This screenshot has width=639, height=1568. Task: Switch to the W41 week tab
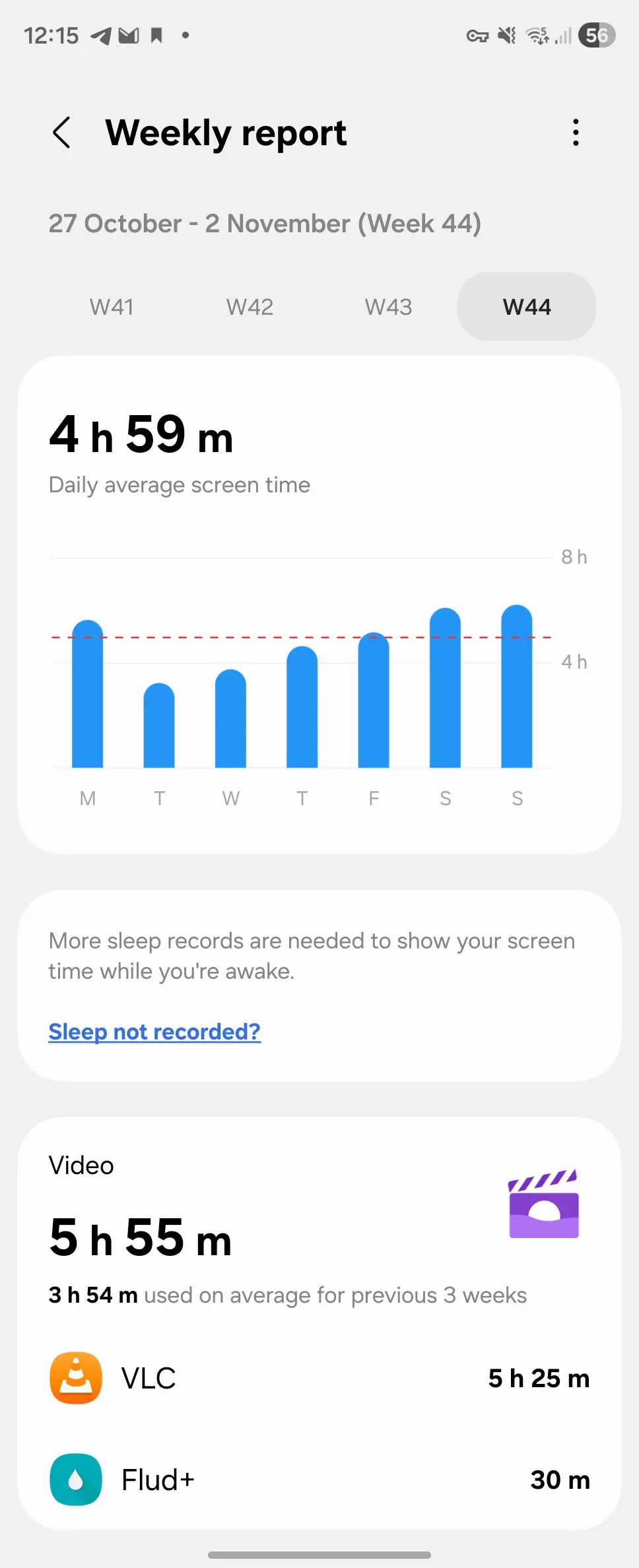pos(112,307)
